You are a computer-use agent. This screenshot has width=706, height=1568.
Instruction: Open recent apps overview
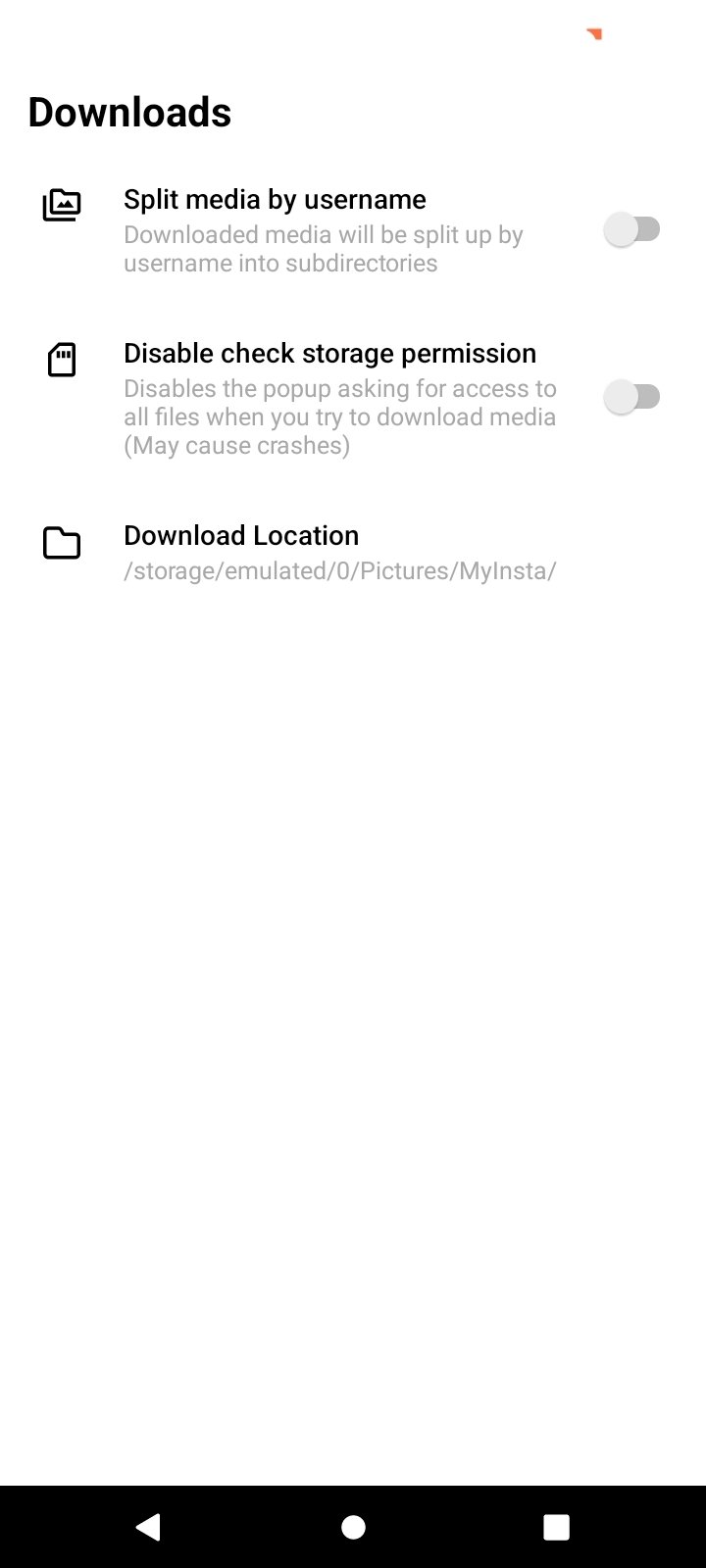coord(556,1527)
